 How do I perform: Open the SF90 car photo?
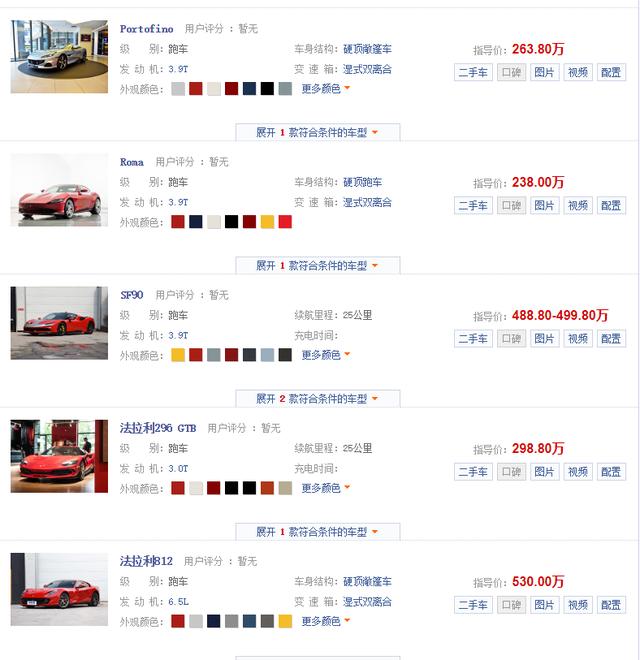click(59, 323)
